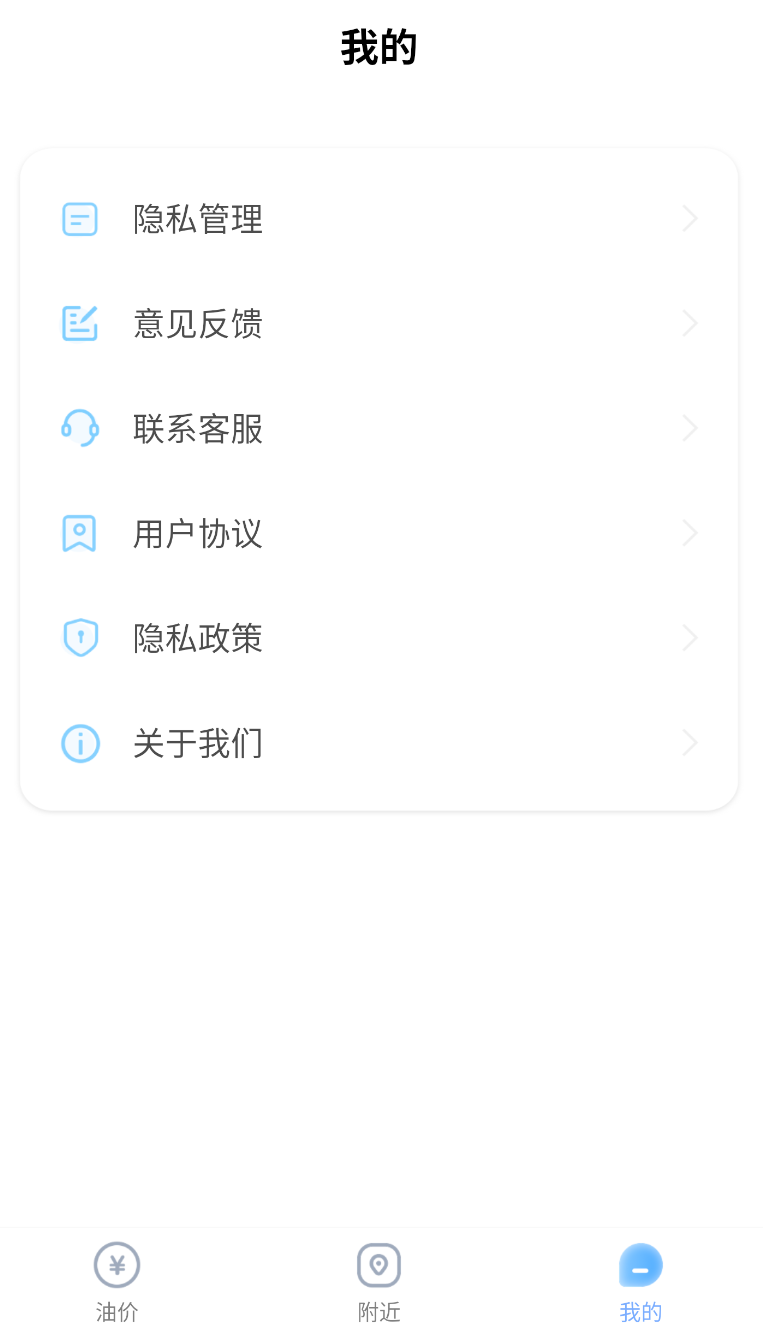The height and width of the screenshot is (1328, 763).
Task: View the 用户协议 user agreement
Action: [379, 534]
